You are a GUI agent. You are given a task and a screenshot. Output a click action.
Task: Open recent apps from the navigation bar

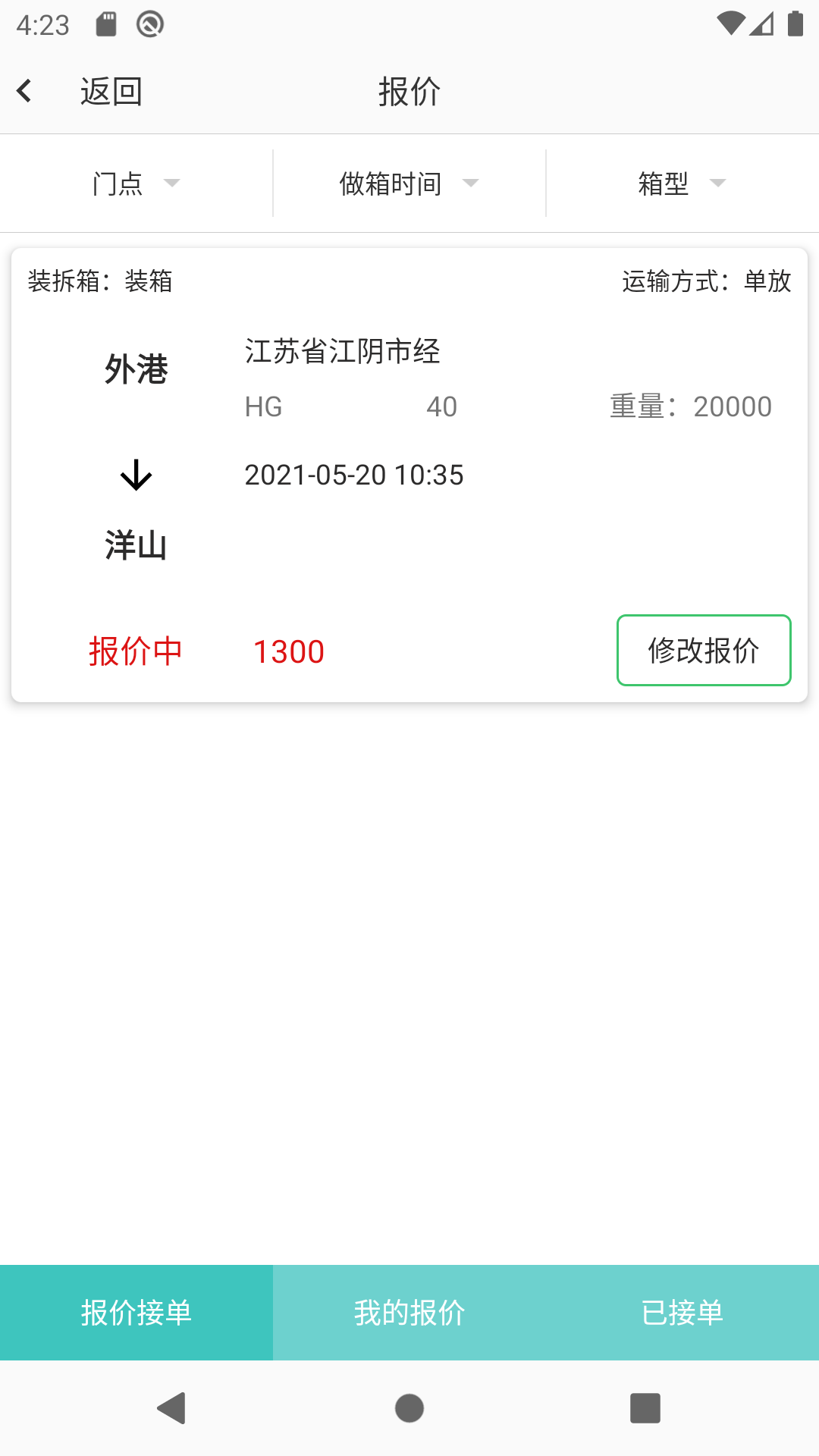point(645,1408)
